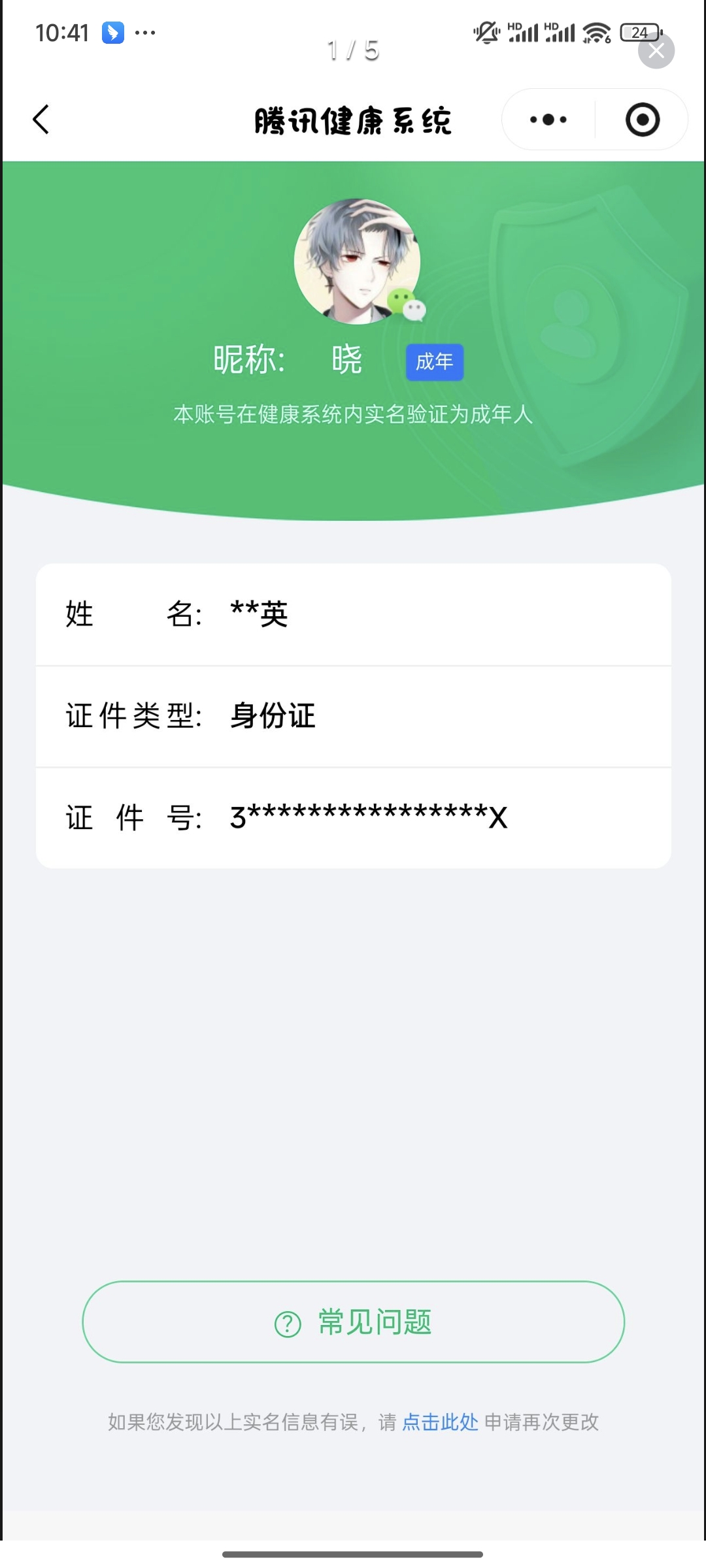Tap the mini-program close capsule circle icon
This screenshot has height=1568, width=706.
click(641, 120)
